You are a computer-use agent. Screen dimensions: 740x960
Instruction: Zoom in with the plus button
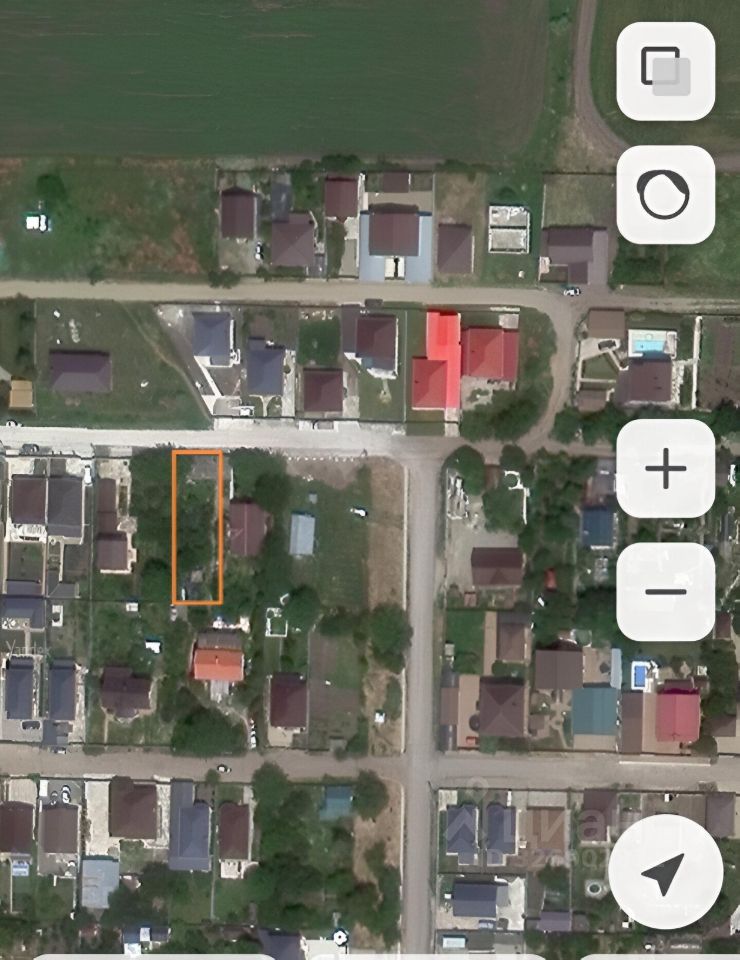pos(665,468)
